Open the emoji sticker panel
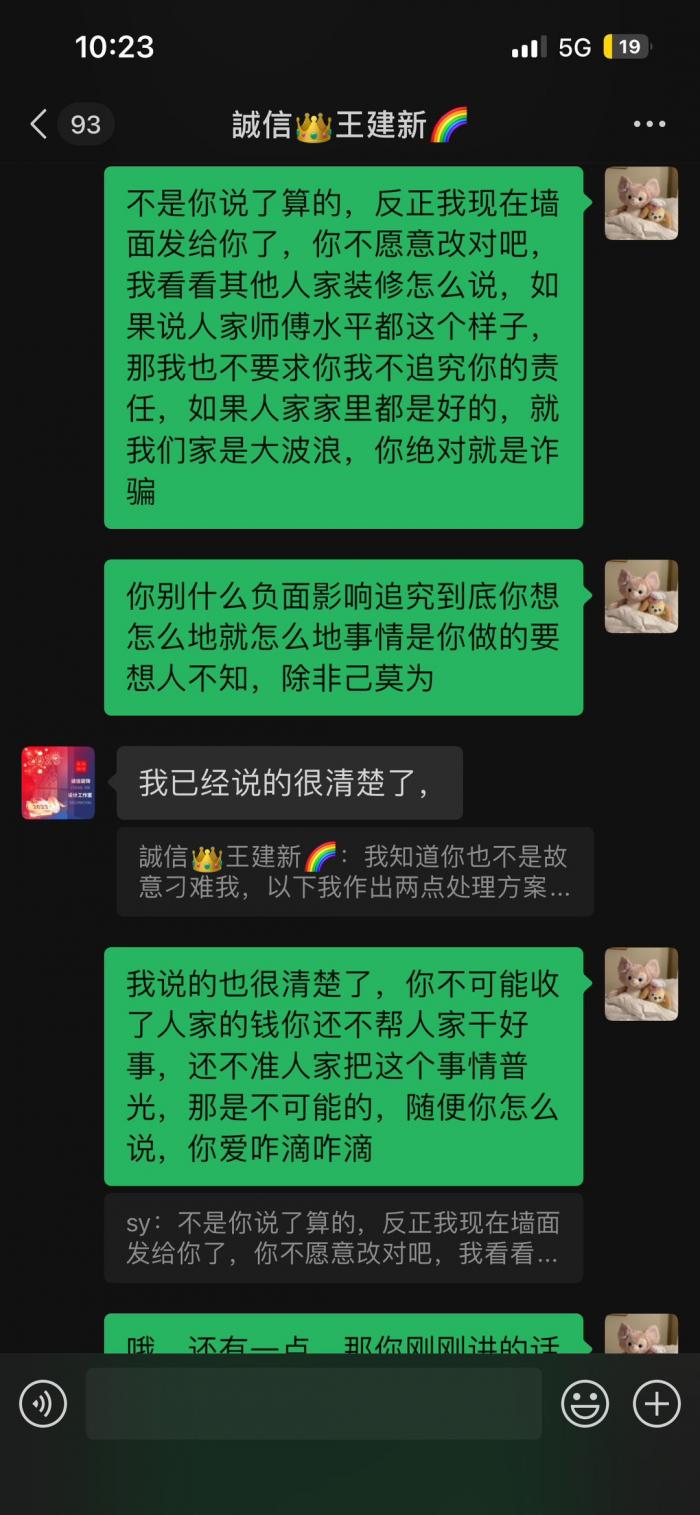 [x=585, y=1404]
